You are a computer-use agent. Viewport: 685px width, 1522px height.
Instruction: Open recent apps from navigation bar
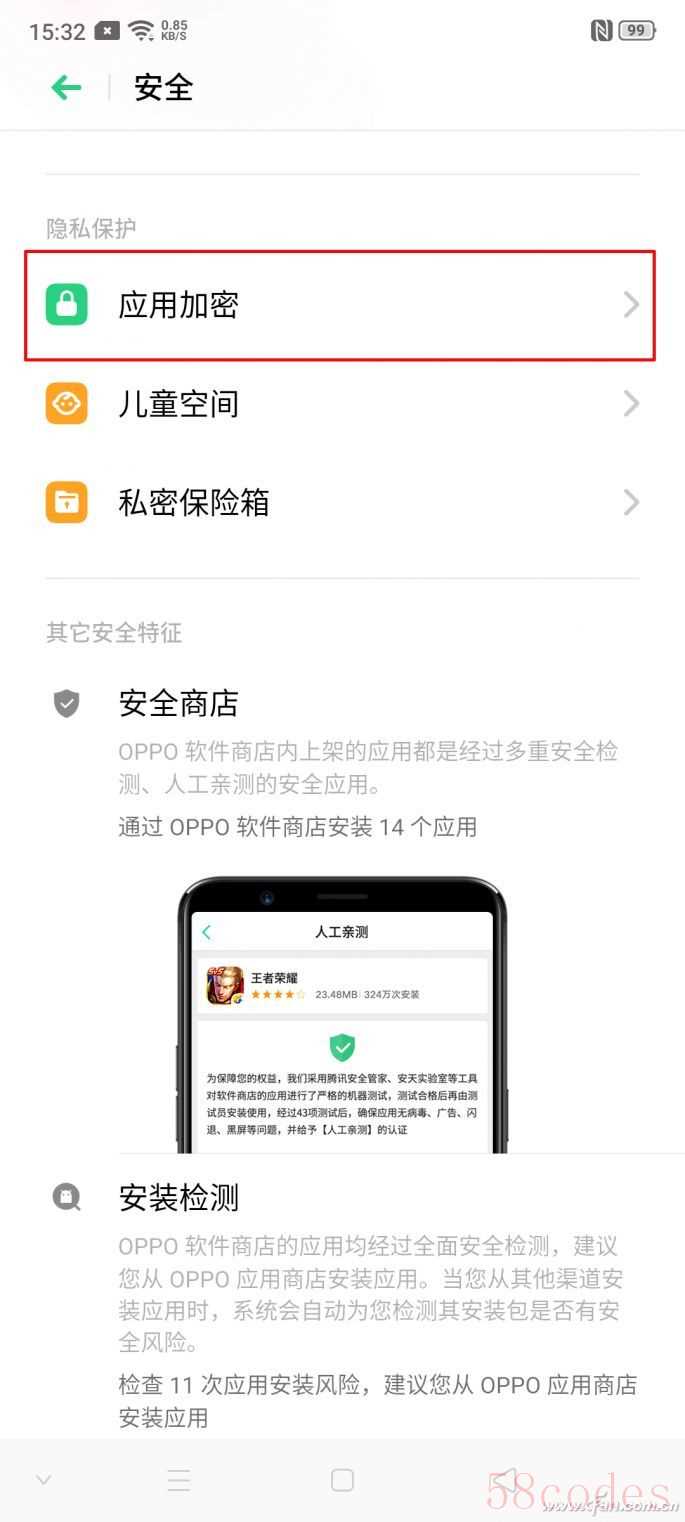point(179,1480)
